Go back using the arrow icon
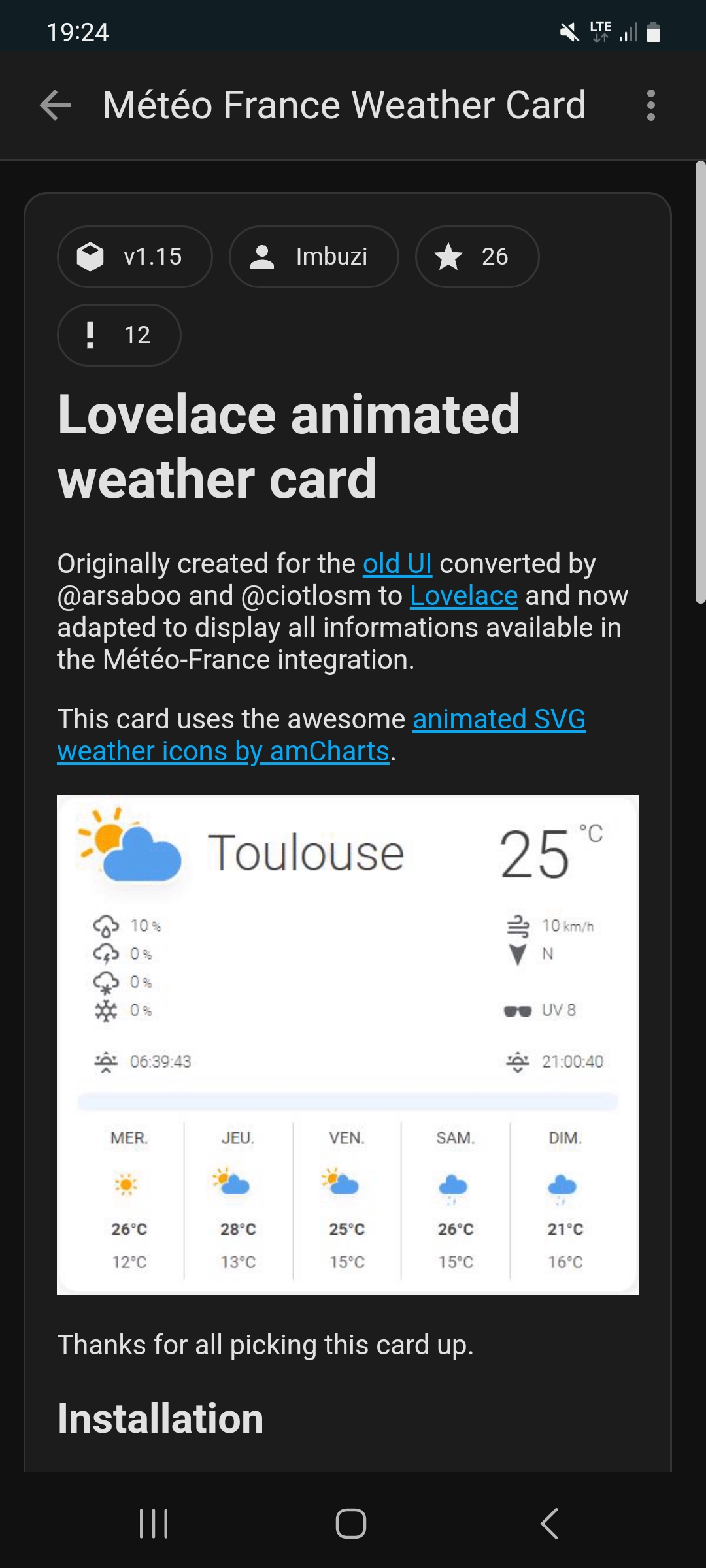This screenshot has height=1568, width=706. coord(55,105)
